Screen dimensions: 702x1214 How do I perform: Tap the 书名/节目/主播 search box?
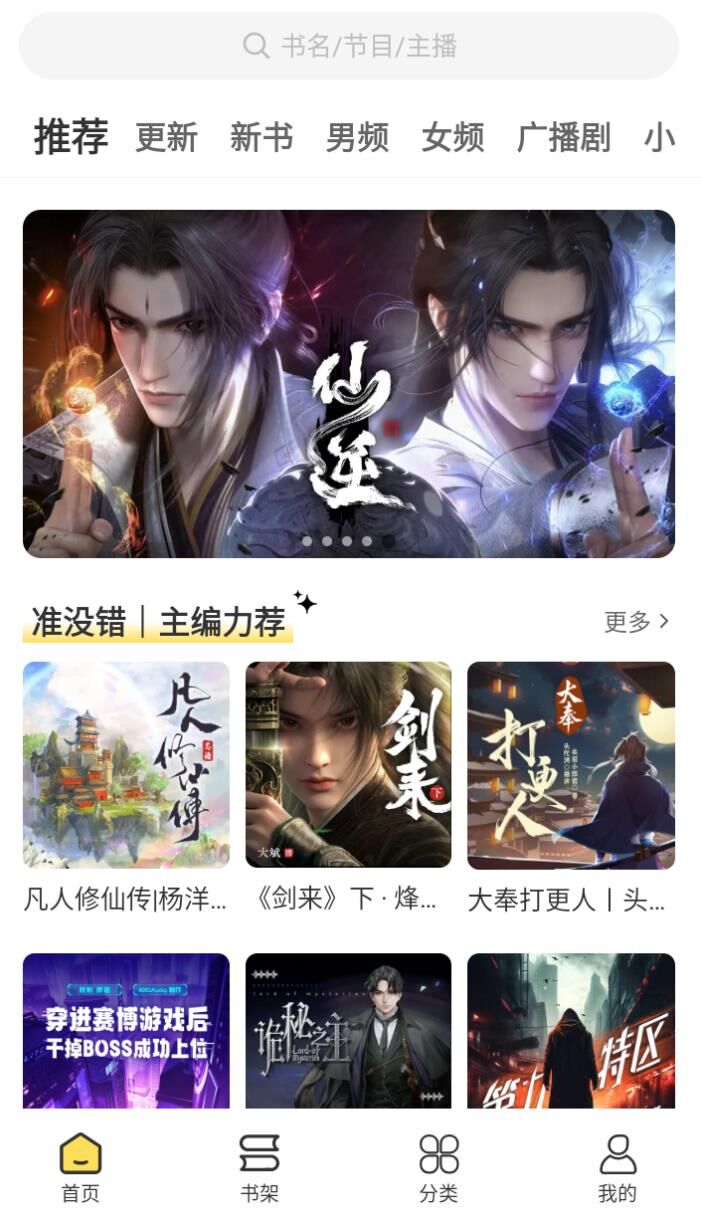point(349,46)
